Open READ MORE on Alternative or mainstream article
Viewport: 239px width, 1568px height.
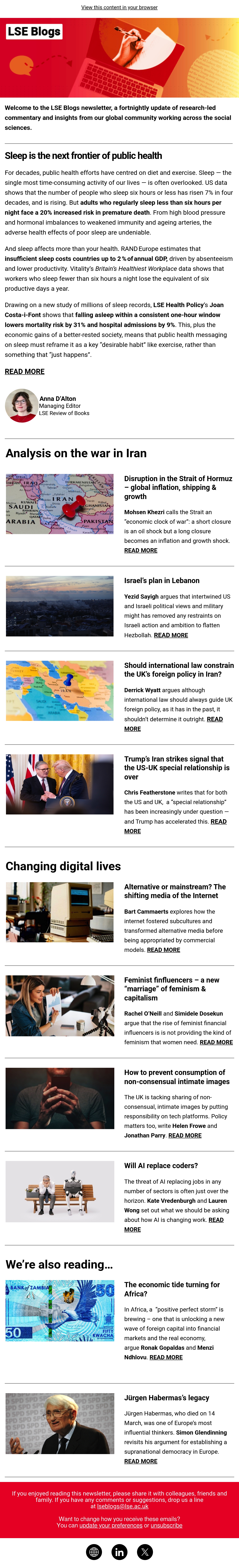(164, 949)
